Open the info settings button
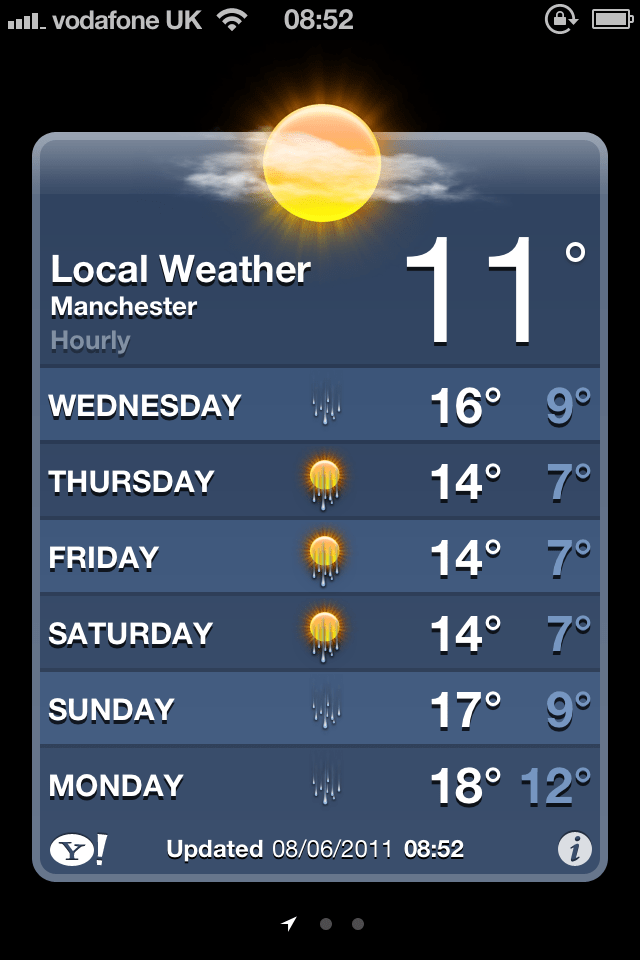The image size is (640, 960). coord(574,850)
